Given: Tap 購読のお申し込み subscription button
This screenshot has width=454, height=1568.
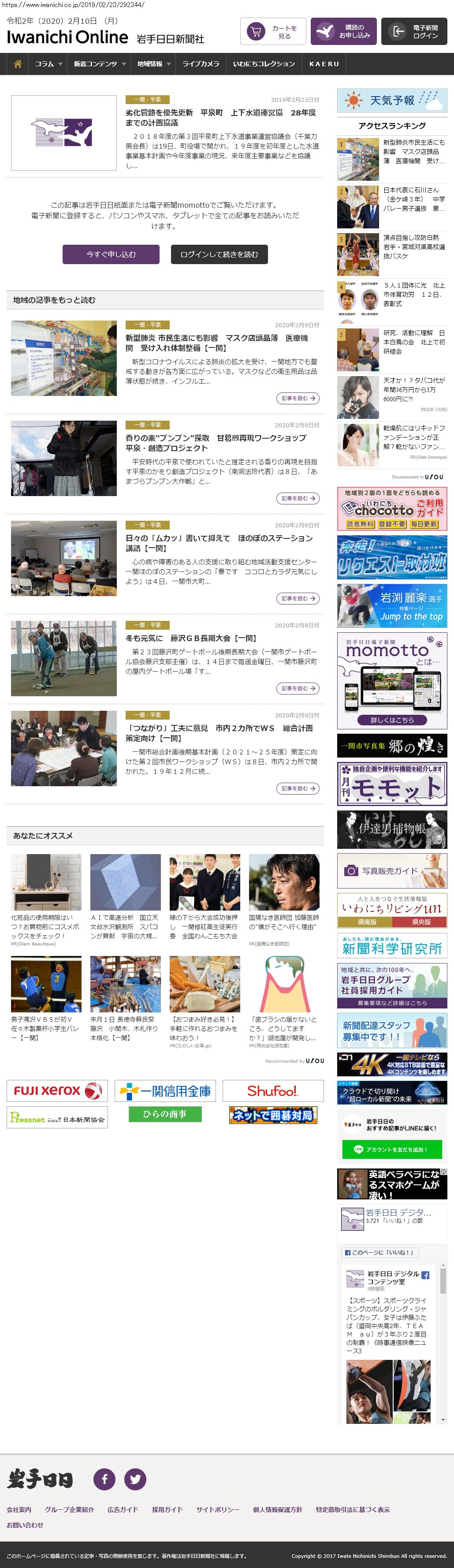Looking at the screenshot, I should click(x=343, y=32).
